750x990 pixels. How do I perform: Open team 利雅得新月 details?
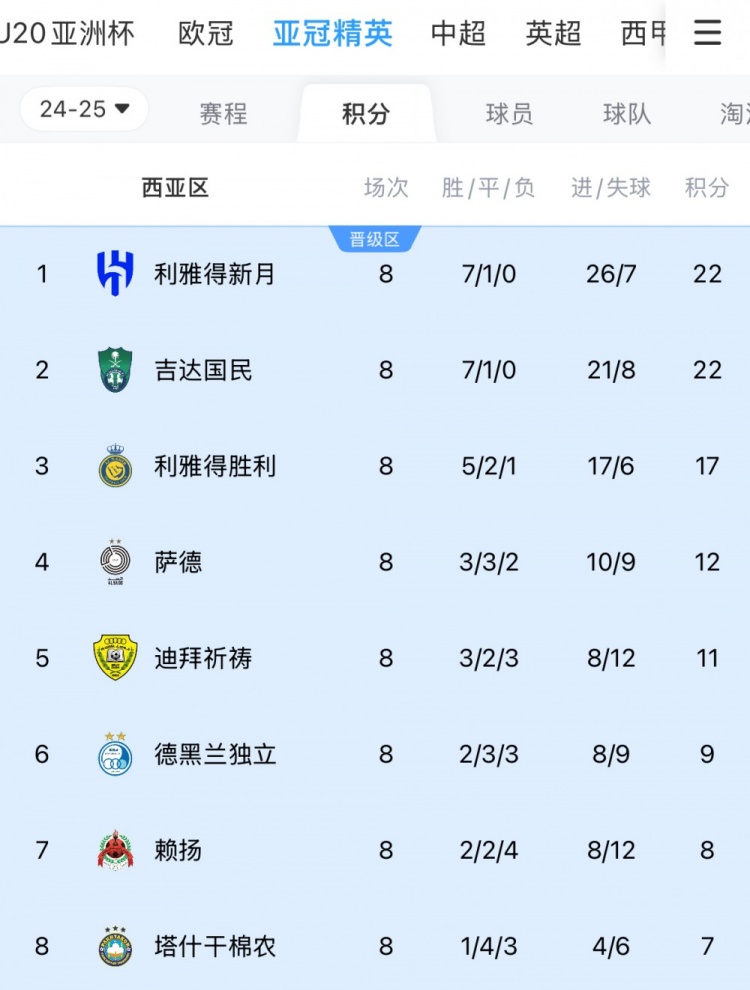(x=214, y=274)
